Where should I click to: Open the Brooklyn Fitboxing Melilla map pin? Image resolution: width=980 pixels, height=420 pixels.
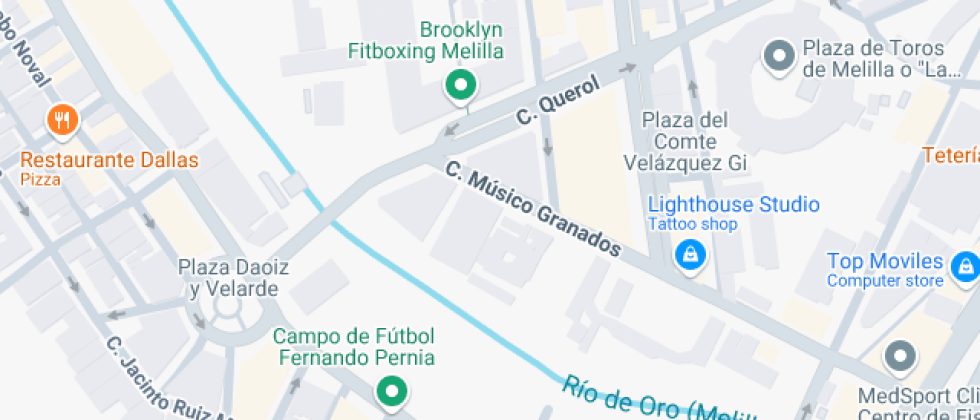pos(460,86)
